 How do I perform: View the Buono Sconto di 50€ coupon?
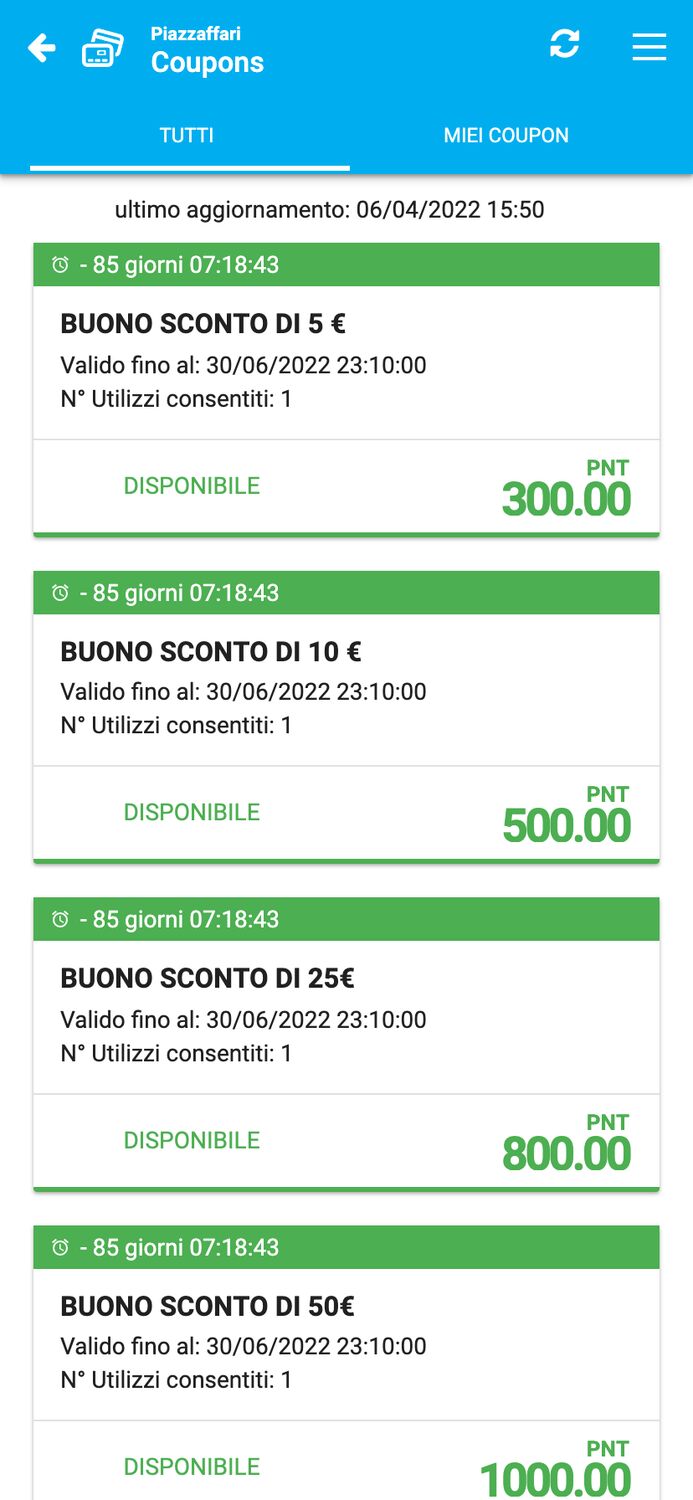pyautogui.click(x=346, y=1362)
